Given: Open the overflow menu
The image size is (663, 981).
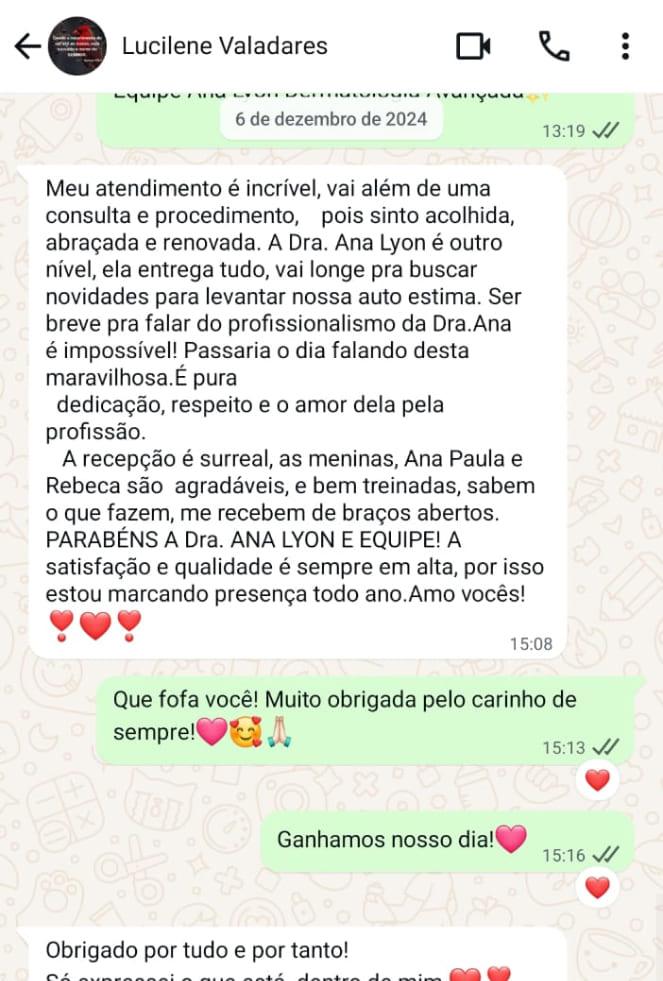Looking at the screenshot, I should pos(625,46).
